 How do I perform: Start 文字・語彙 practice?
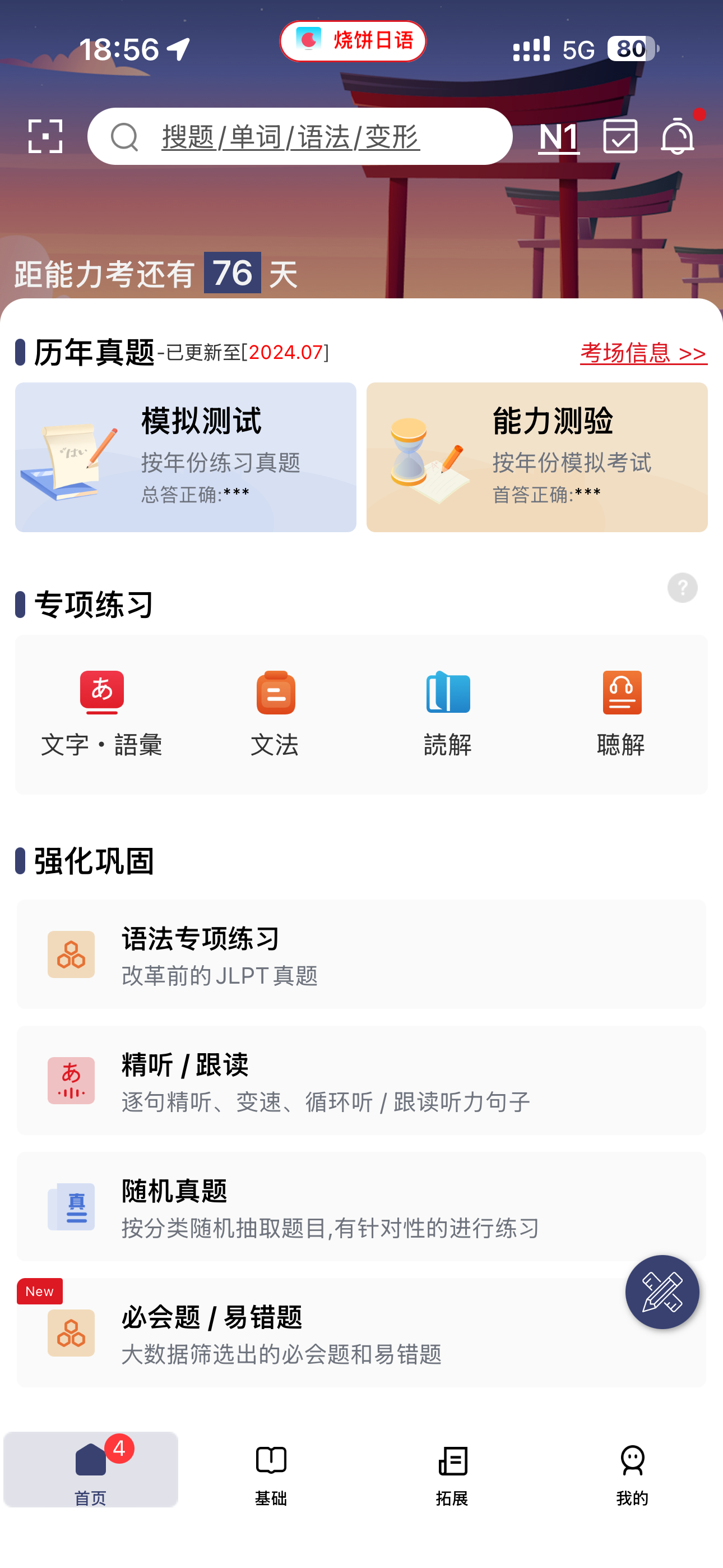101,713
